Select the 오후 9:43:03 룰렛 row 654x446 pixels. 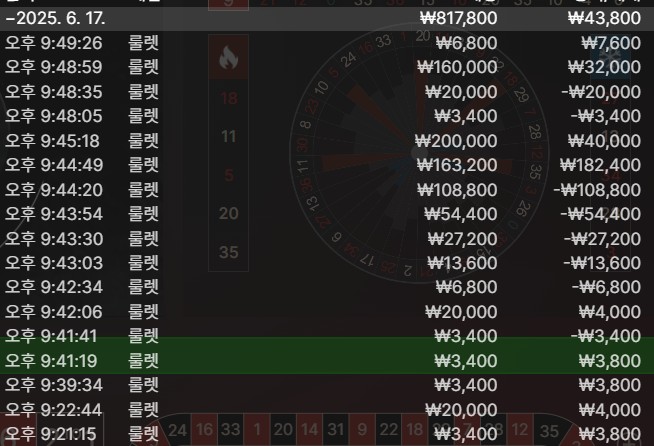click(326, 262)
